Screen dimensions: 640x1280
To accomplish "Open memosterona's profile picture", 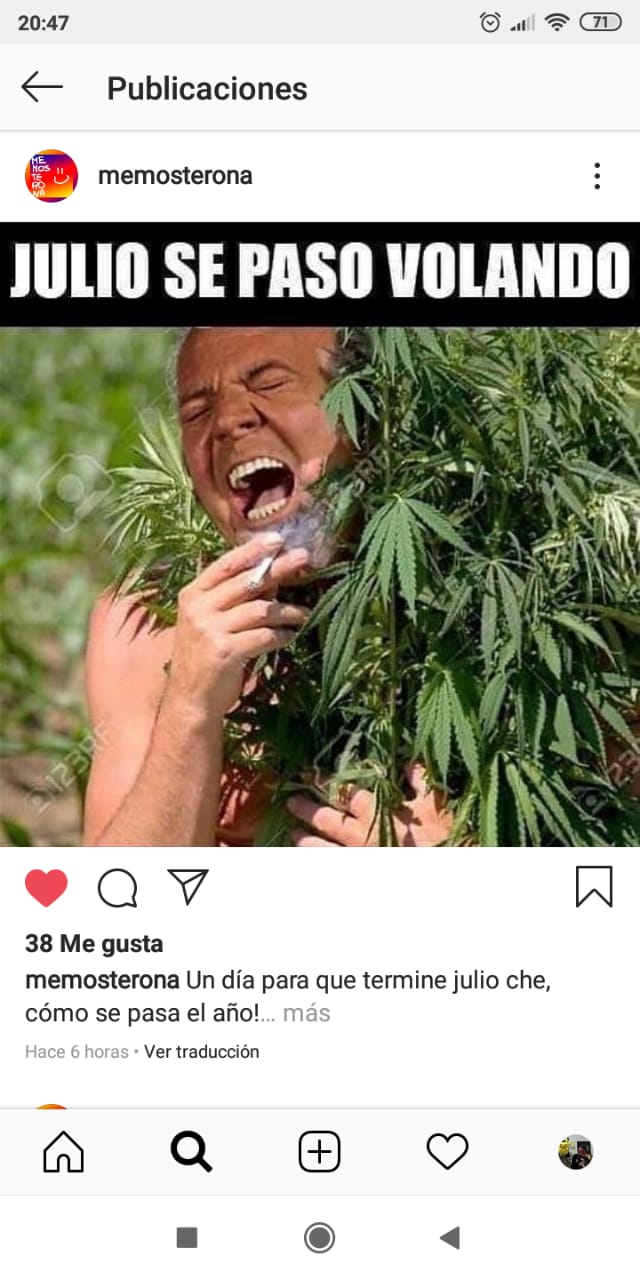I will 51,176.
